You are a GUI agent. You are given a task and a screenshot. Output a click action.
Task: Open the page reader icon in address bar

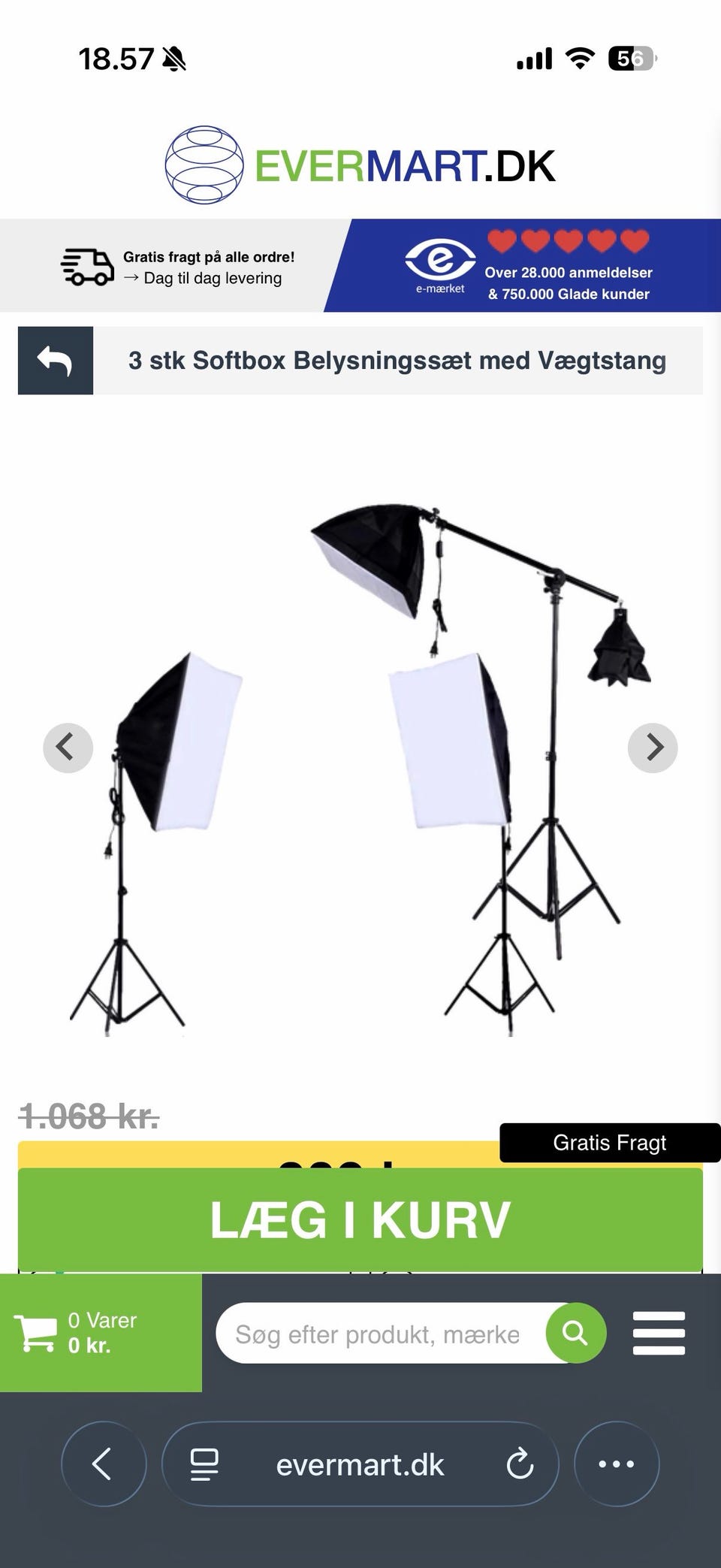(204, 1464)
